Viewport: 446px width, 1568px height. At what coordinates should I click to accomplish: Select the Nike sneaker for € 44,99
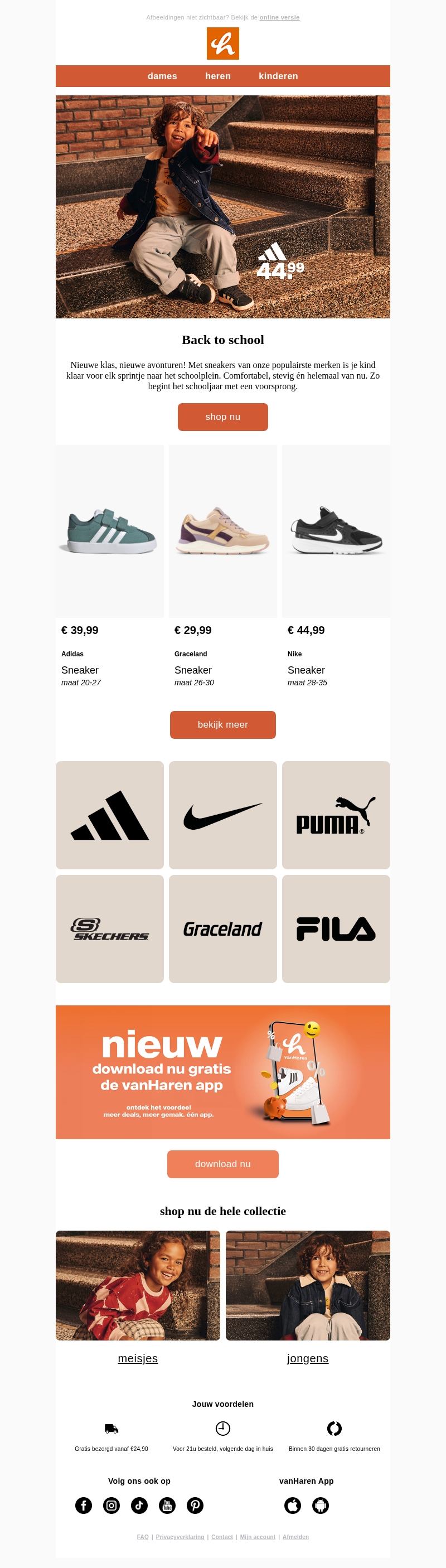click(336, 531)
